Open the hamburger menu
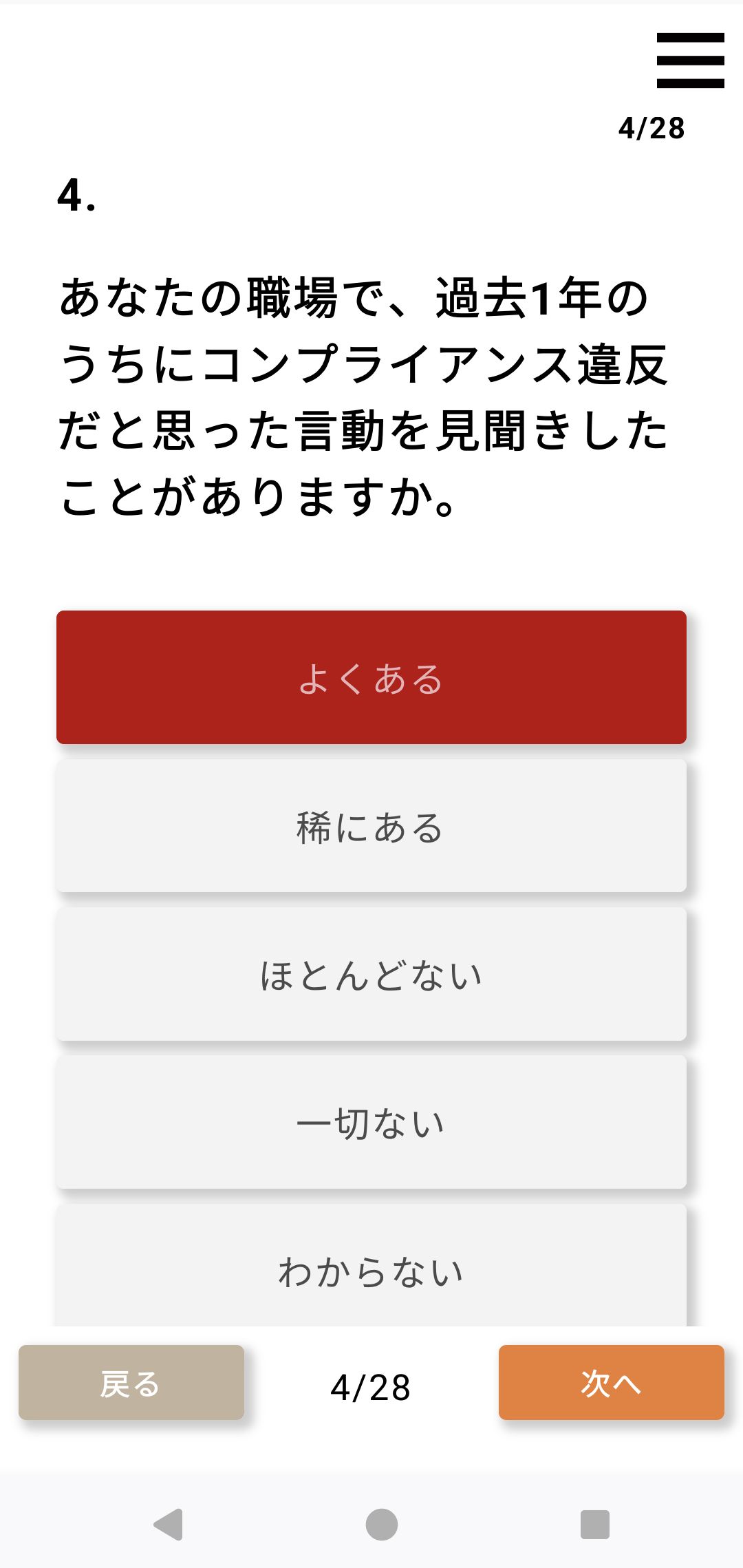The width and height of the screenshot is (743, 1568). [690, 61]
